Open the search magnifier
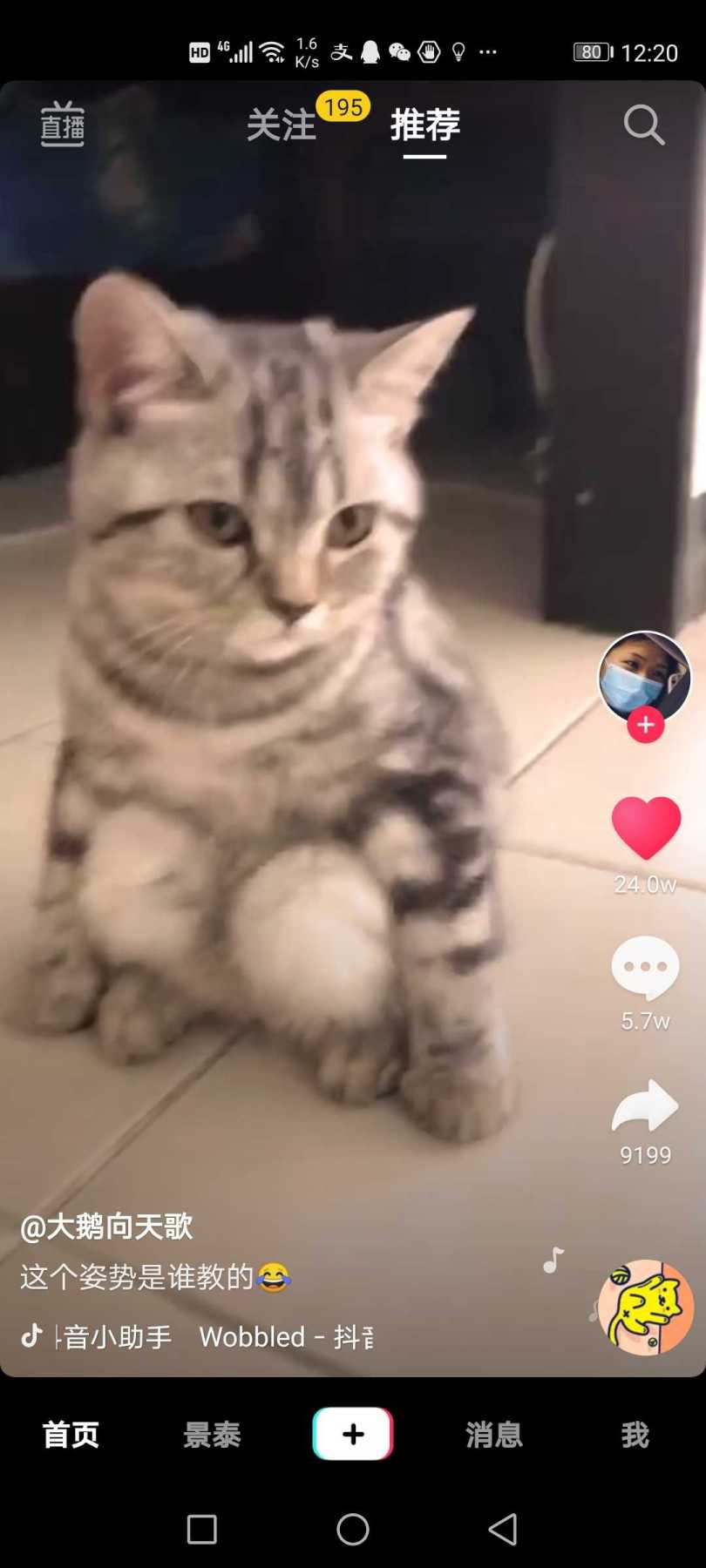The image size is (706, 1568). coord(644,125)
